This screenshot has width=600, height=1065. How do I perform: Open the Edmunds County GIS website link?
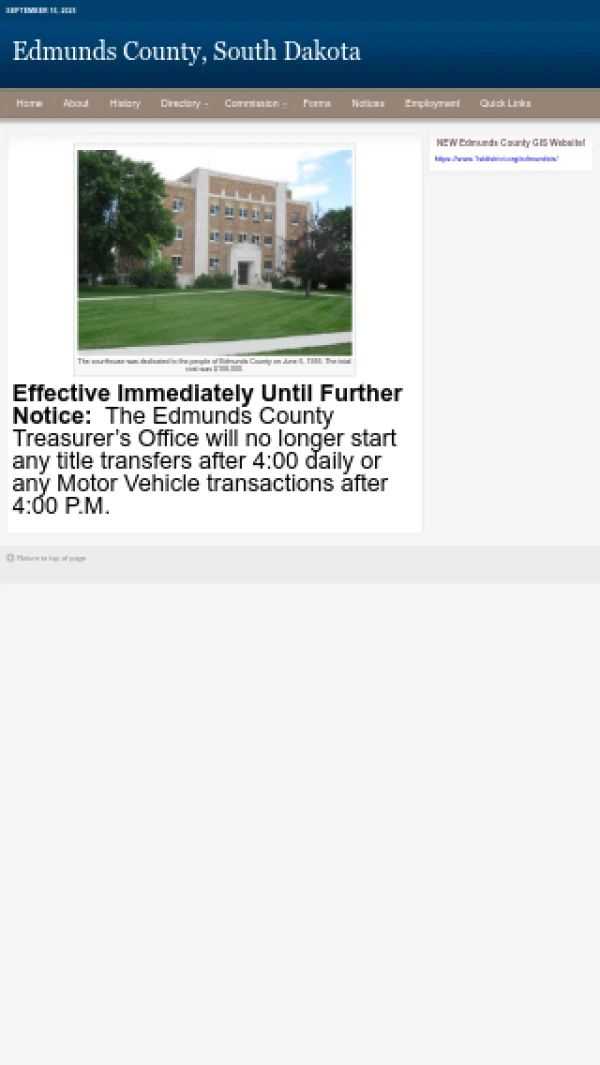pyautogui.click(x=496, y=159)
